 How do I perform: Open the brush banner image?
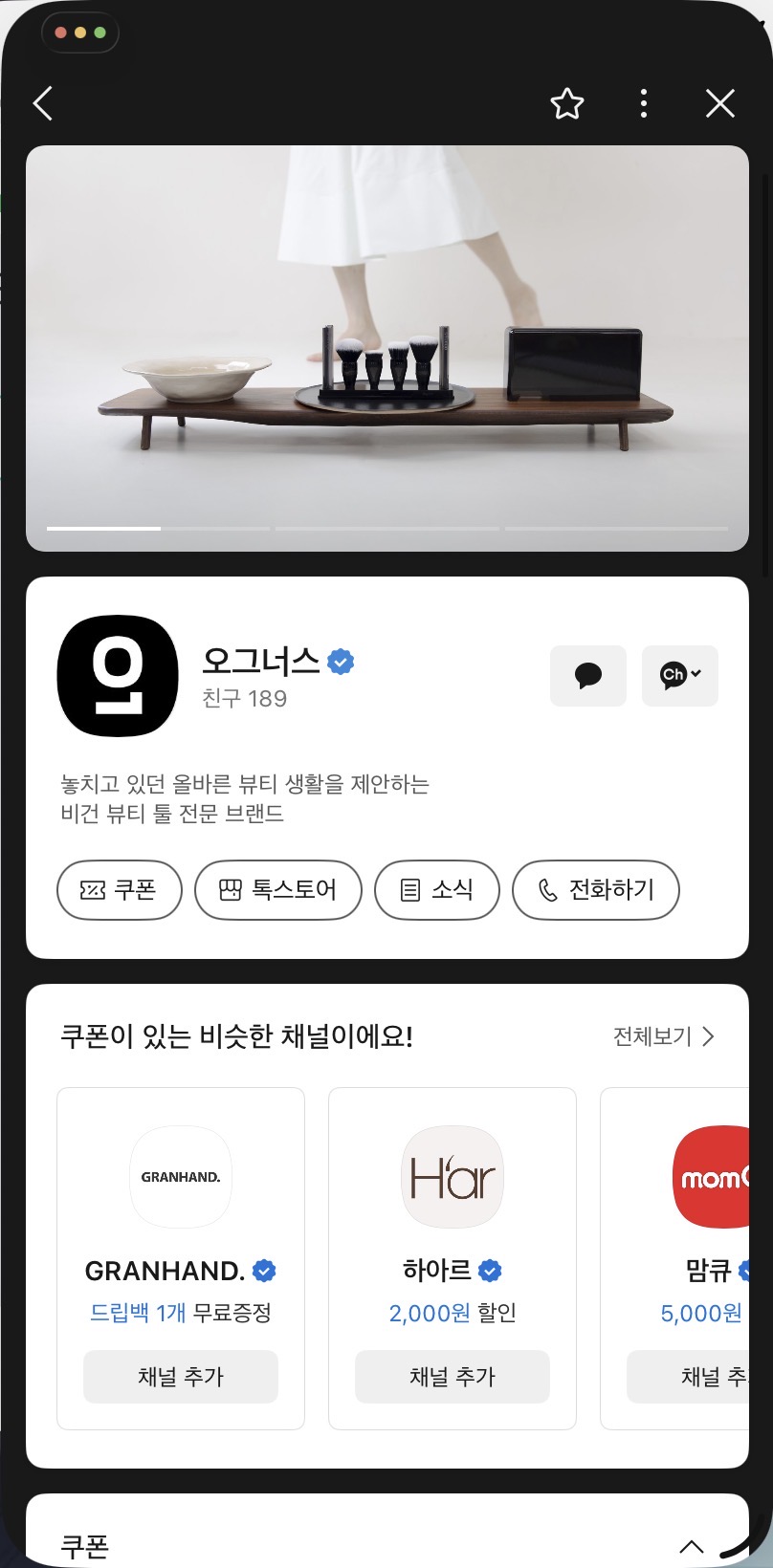(387, 348)
